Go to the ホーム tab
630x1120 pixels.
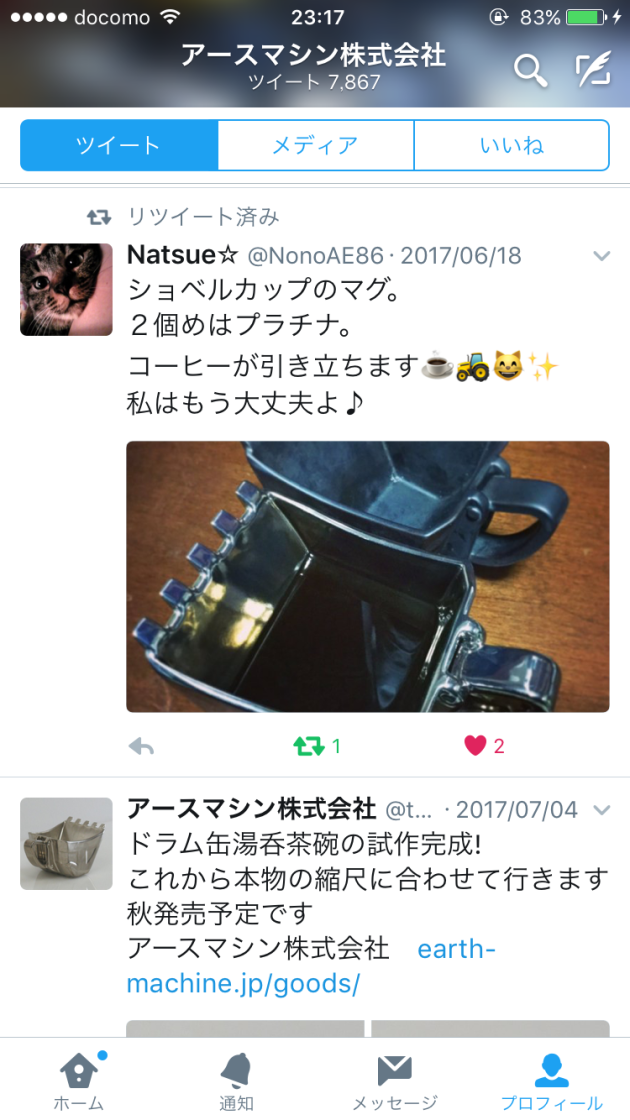click(x=78, y=1080)
